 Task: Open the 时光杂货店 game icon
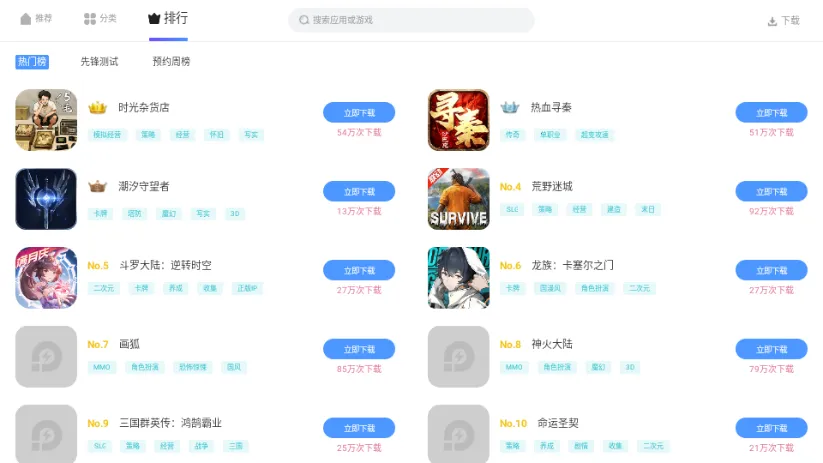[46, 120]
